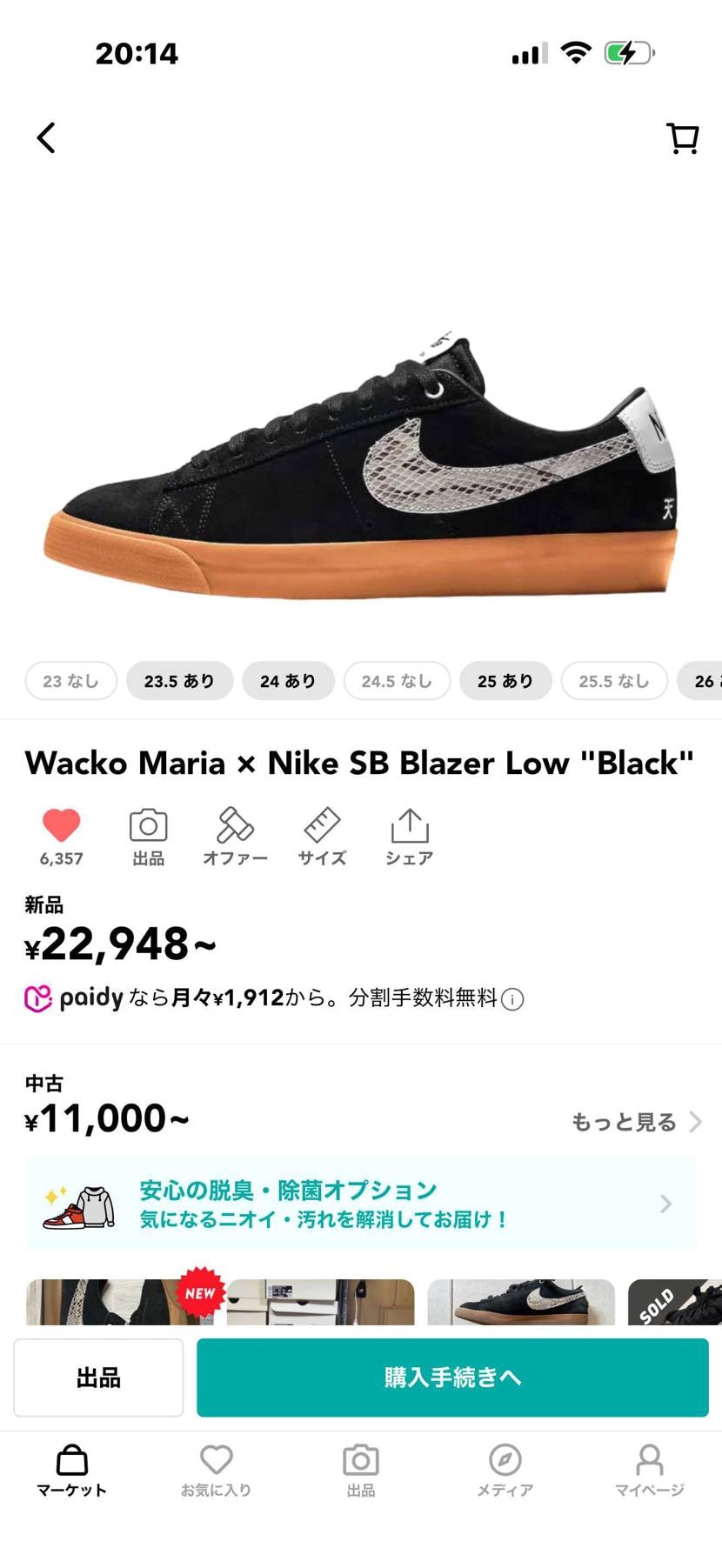Open the deodorization option banner chevron
Screen dimensions: 722x1568
click(666, 1204)
